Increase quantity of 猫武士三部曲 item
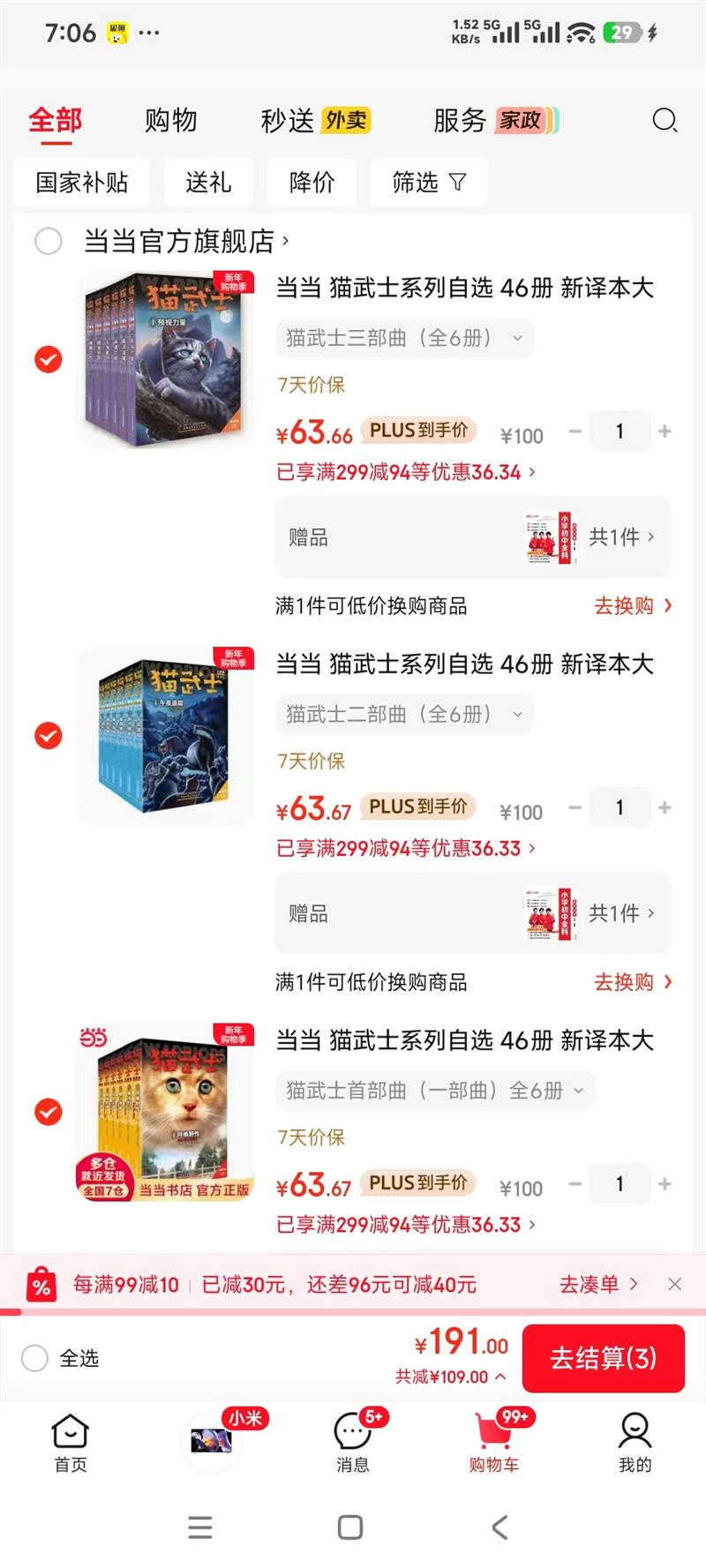The image size is (706, 1568). click(x=665, y=431)
